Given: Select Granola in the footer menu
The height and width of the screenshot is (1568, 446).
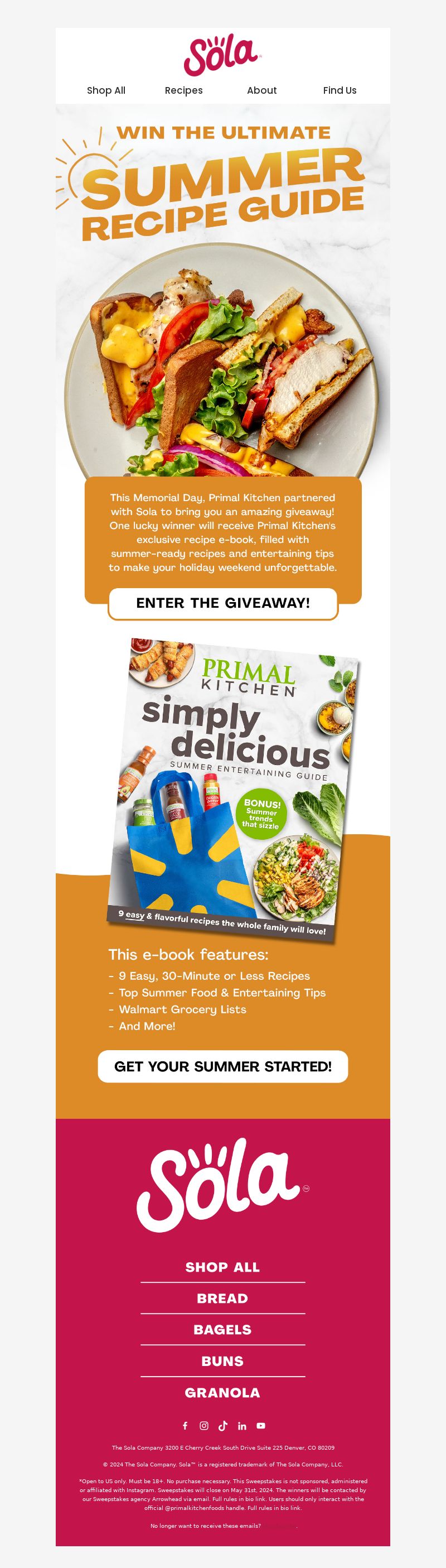Looking at the screenshot, I should tap(222, 1392).
